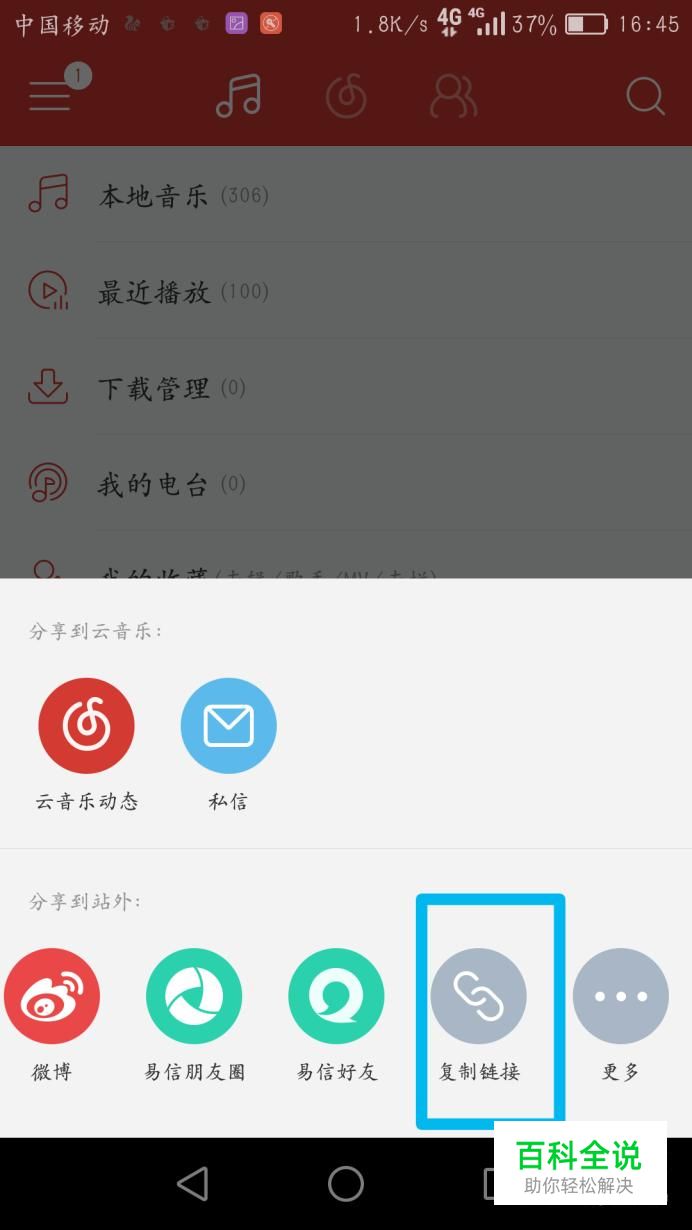This screenshot has height=1230, width=692.
Task: Open the search magnifier icon
Action: [x=646, y=97]
